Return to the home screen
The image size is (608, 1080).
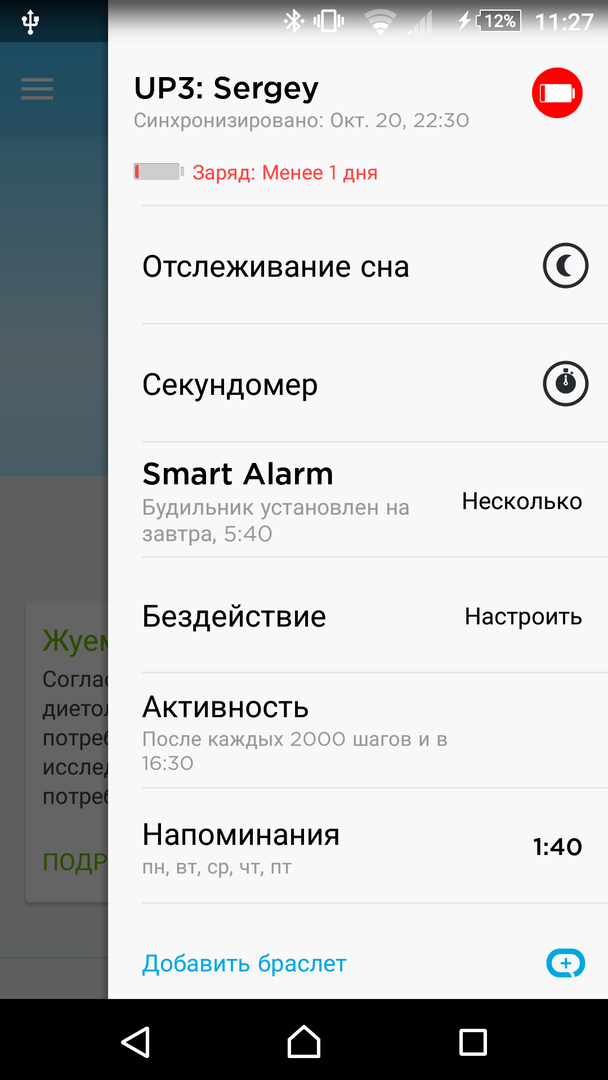[304, 1042]
